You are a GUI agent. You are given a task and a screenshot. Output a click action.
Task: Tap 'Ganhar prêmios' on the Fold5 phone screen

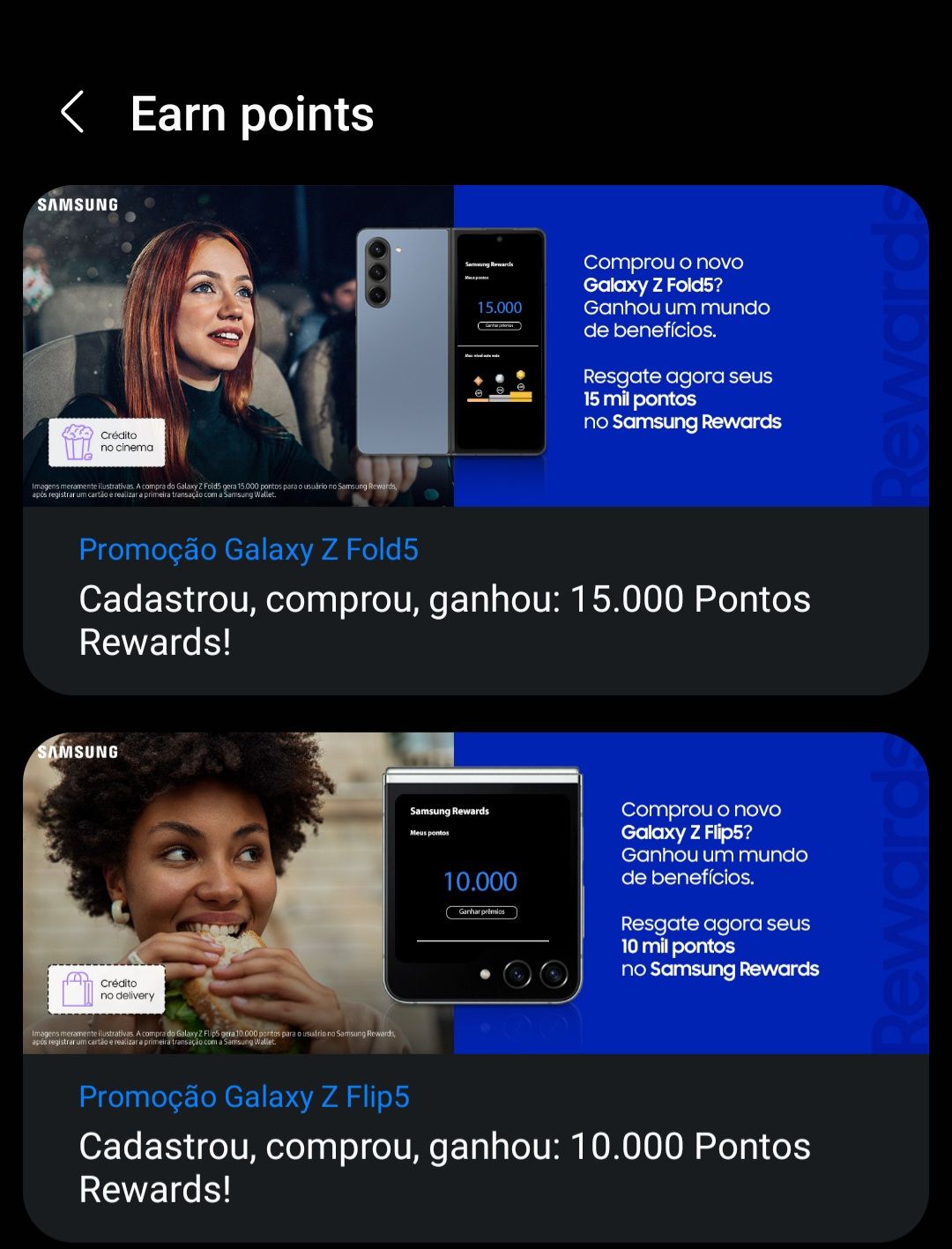(500, 325)
